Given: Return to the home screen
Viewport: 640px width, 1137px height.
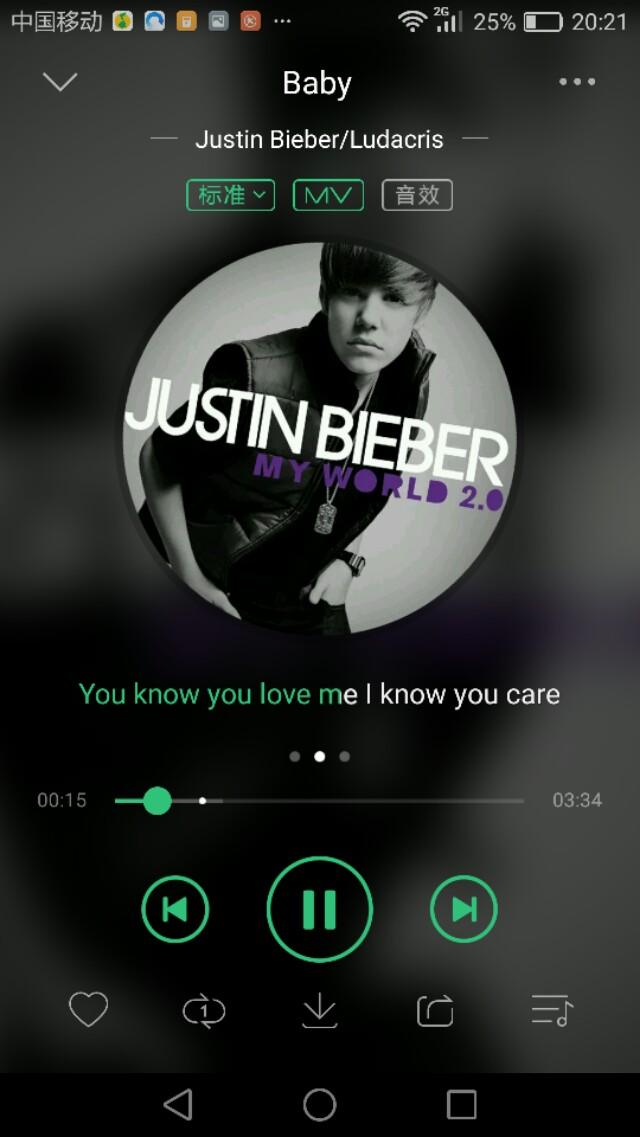Looking at the screenshot, I should coord(320,1104).
